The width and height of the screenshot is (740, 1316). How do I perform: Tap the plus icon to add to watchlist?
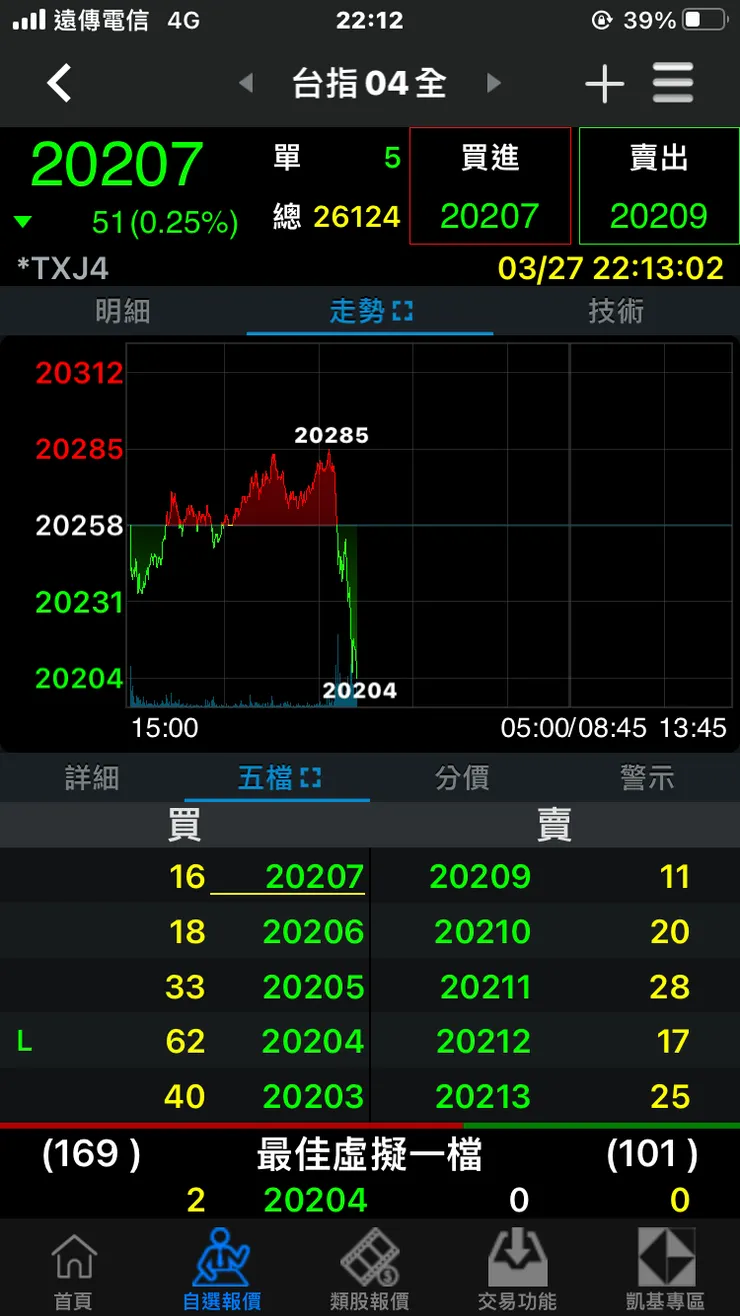point(605,84)
